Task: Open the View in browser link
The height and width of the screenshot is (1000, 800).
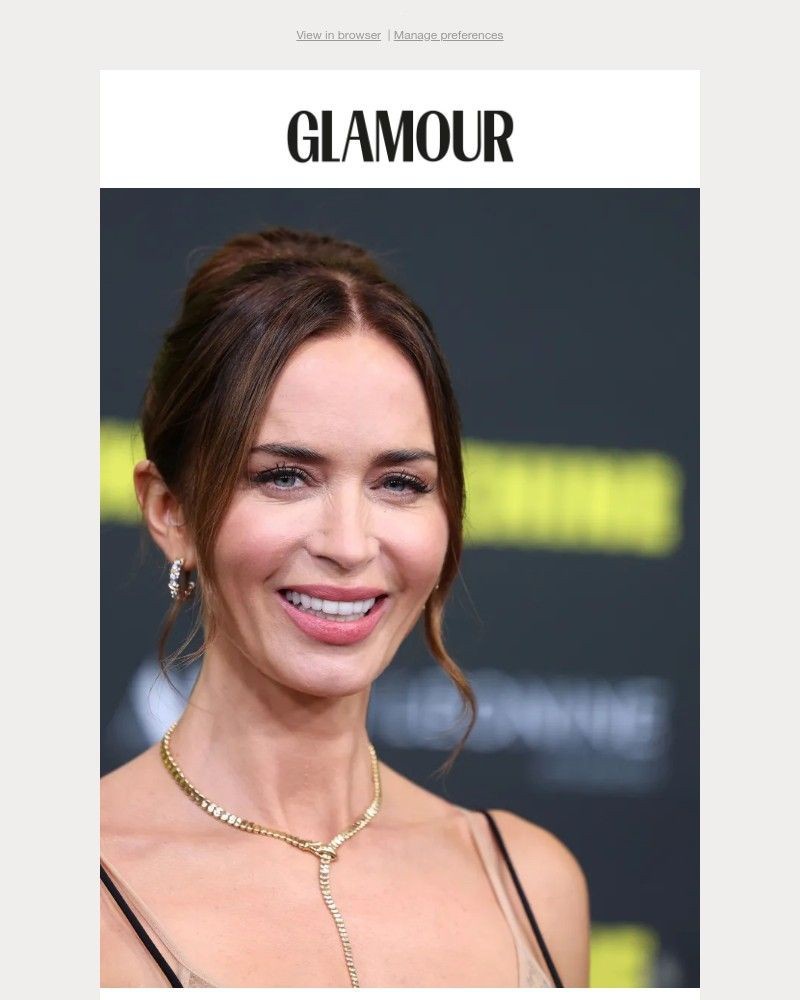Action: tap(338, 35)
